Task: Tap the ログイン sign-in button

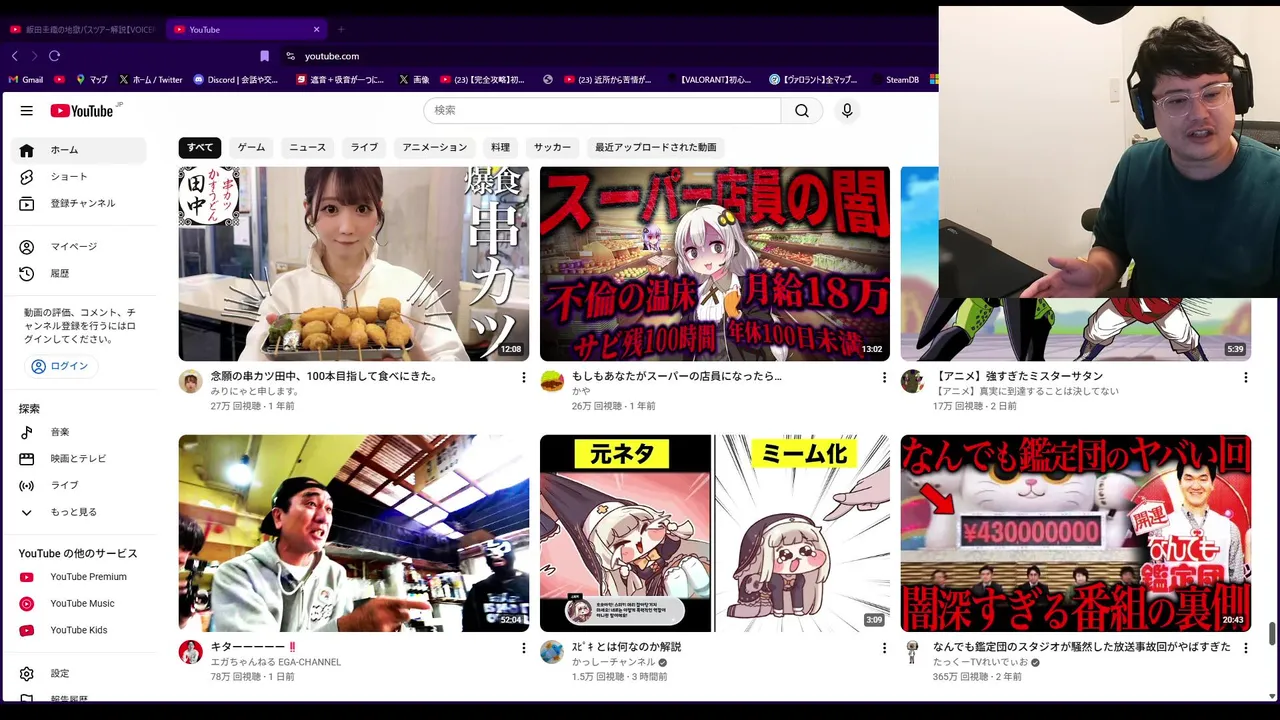Action: click(x=61, y=366)
